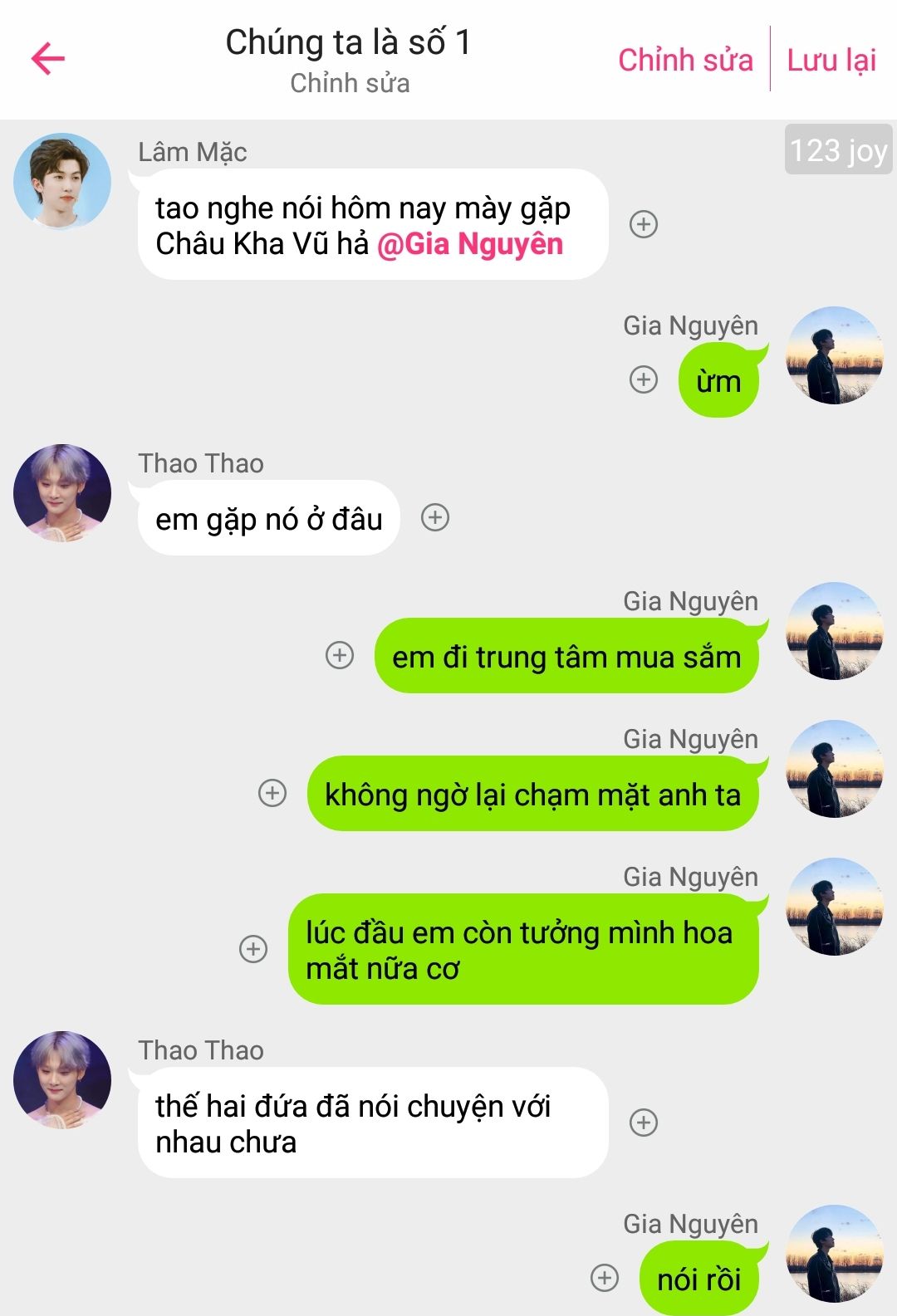This screenshot has height=1316, width=897.
Task: Save the chat with Lưu lại
Action: tap(831, 60)
